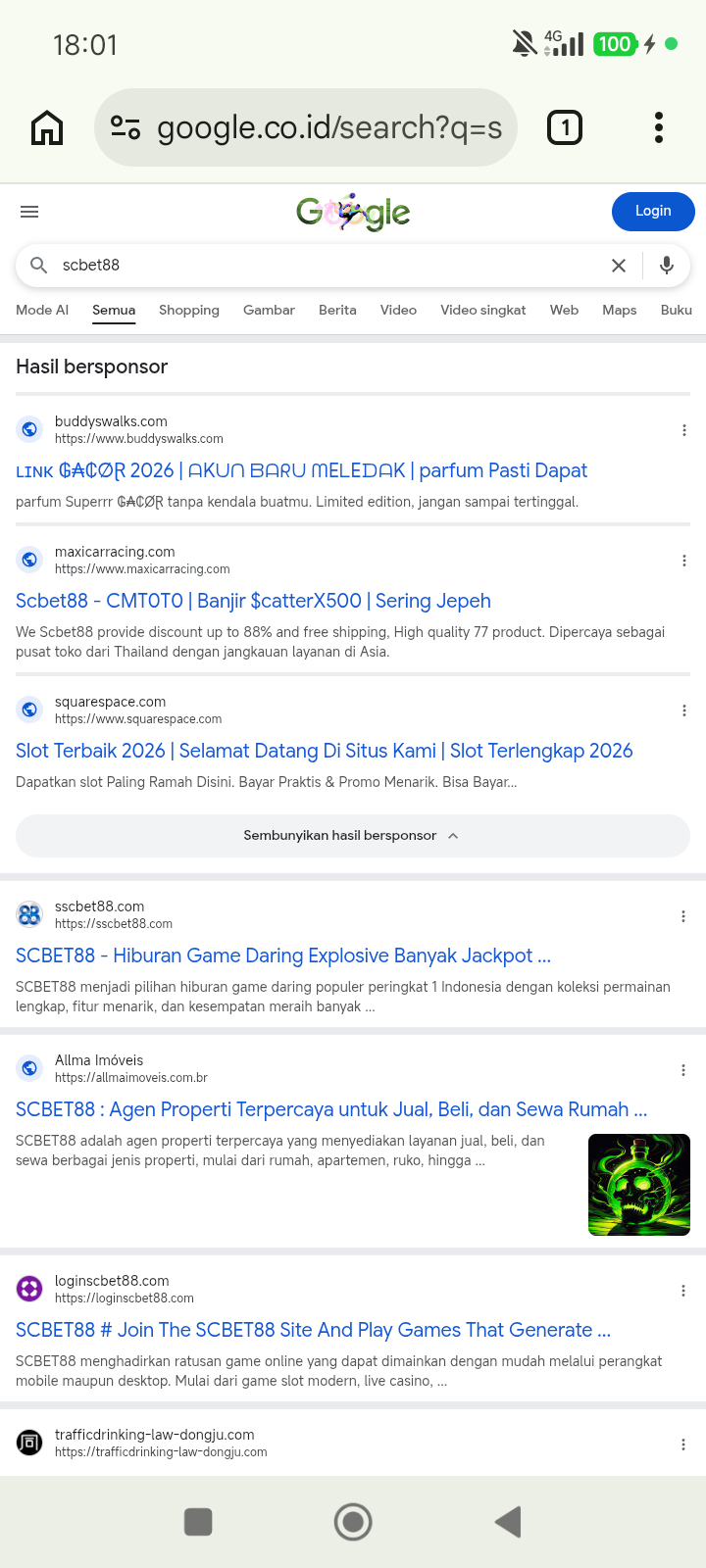Switch to the Mode AI tab
The image size is (706, 1568).
42,310
